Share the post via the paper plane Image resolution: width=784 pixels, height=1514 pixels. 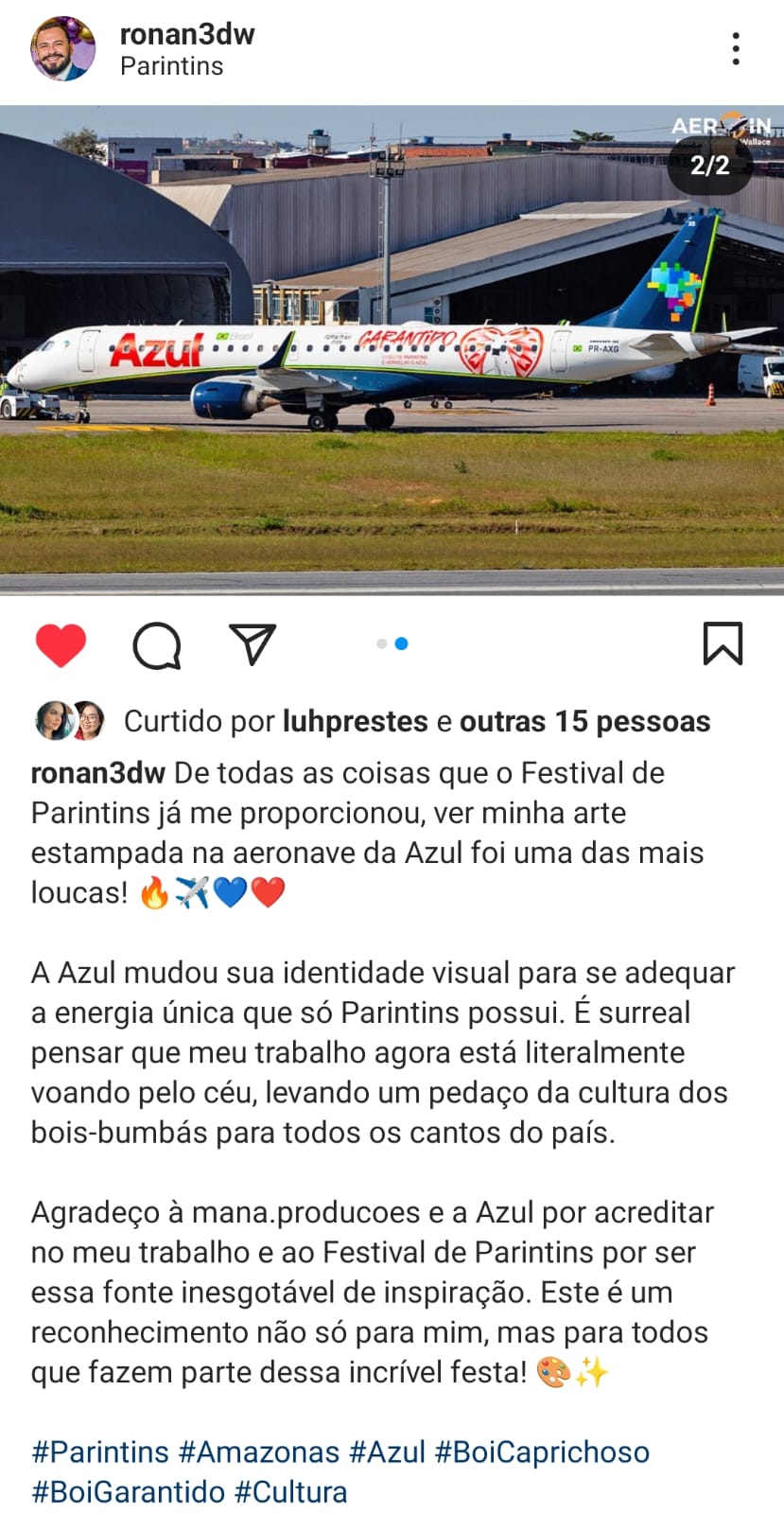(x=253, y=644)
